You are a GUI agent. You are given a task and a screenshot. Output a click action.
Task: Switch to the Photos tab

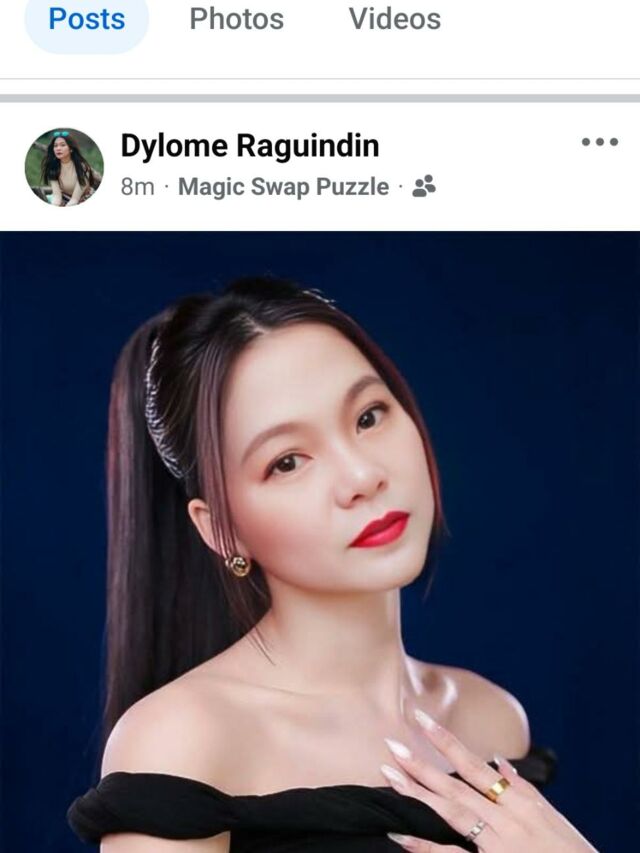236,20
